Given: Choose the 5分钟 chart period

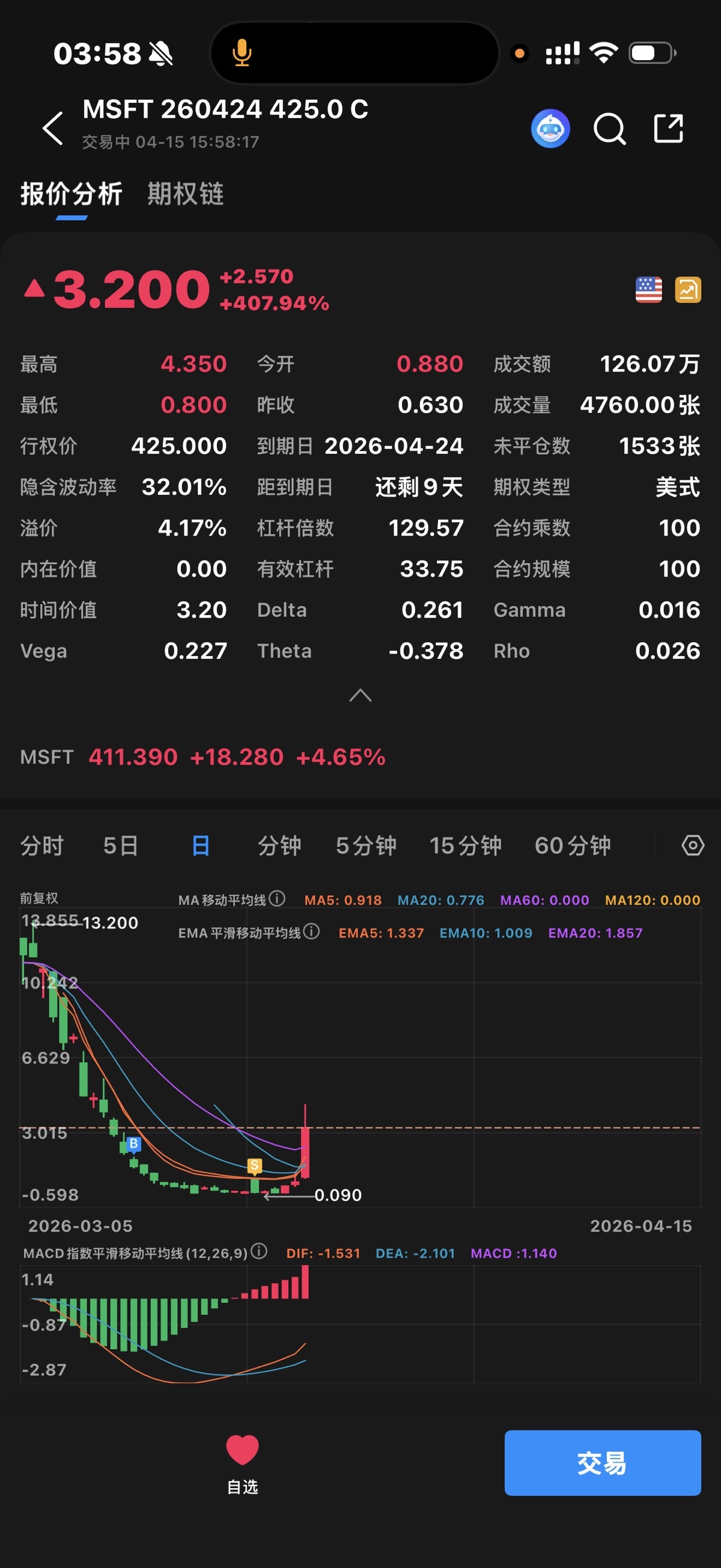Looking at the screenshot, I should [366, 845].
